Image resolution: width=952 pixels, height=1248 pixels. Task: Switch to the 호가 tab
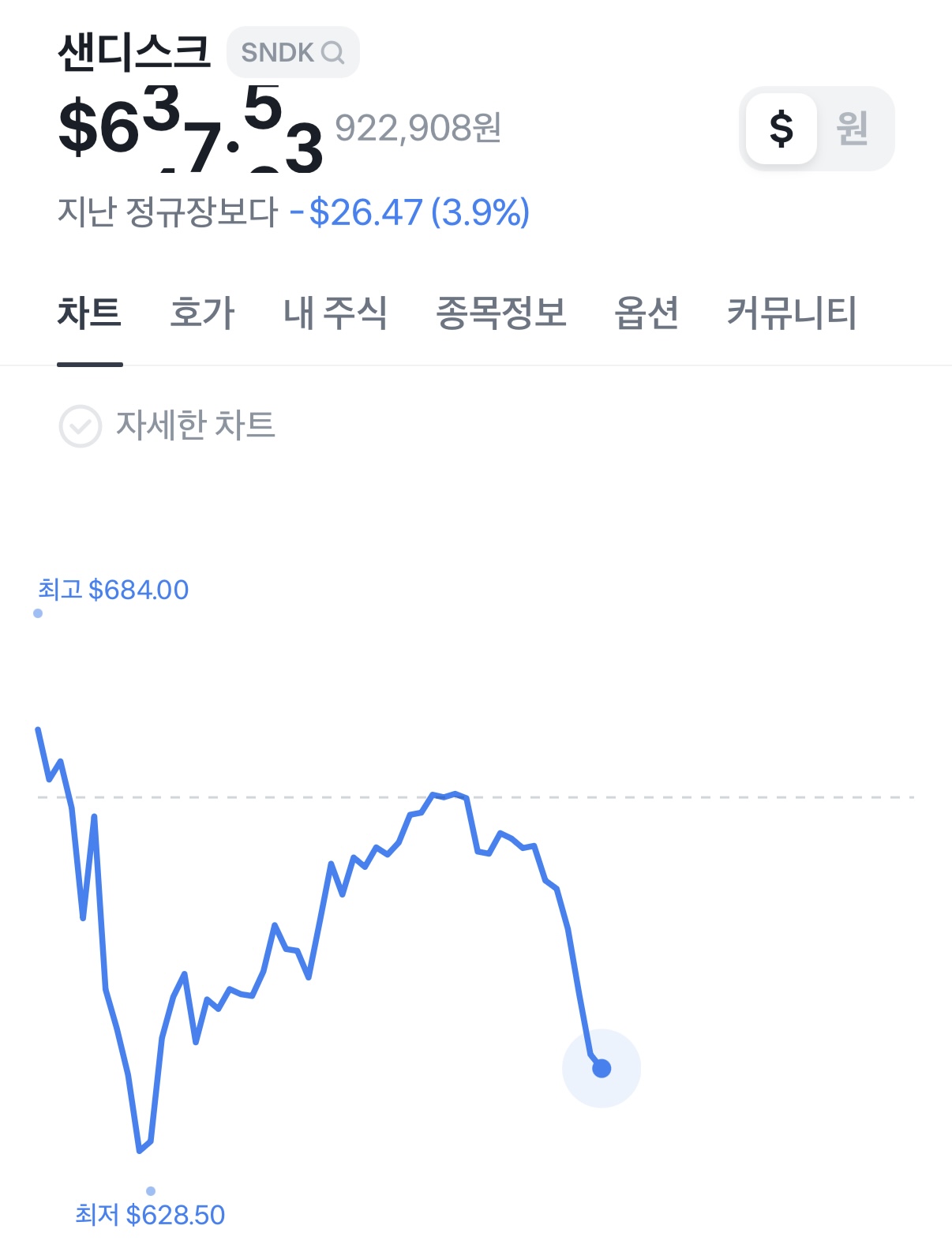pos(202,313)
